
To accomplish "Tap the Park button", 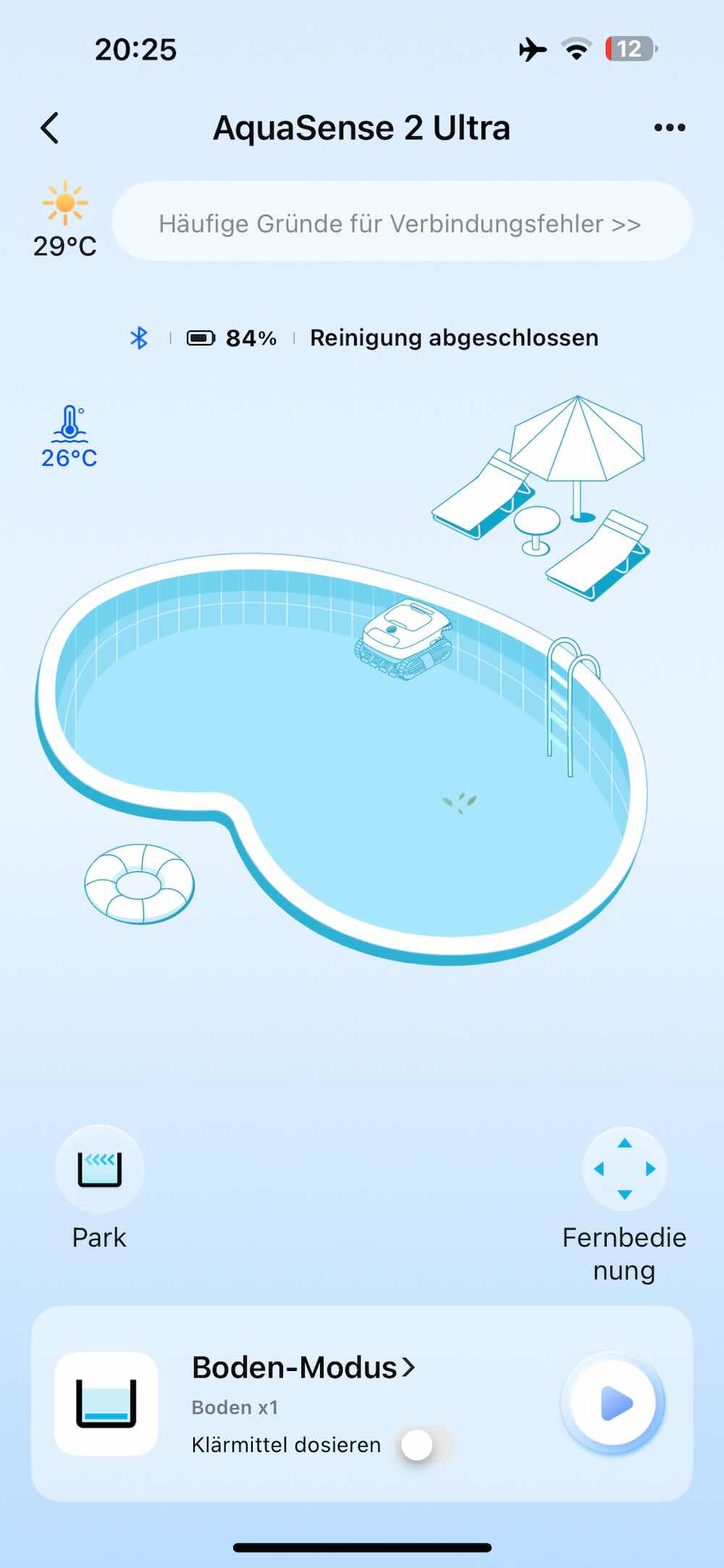I will pyautogui.click(x=100, y=1169).
